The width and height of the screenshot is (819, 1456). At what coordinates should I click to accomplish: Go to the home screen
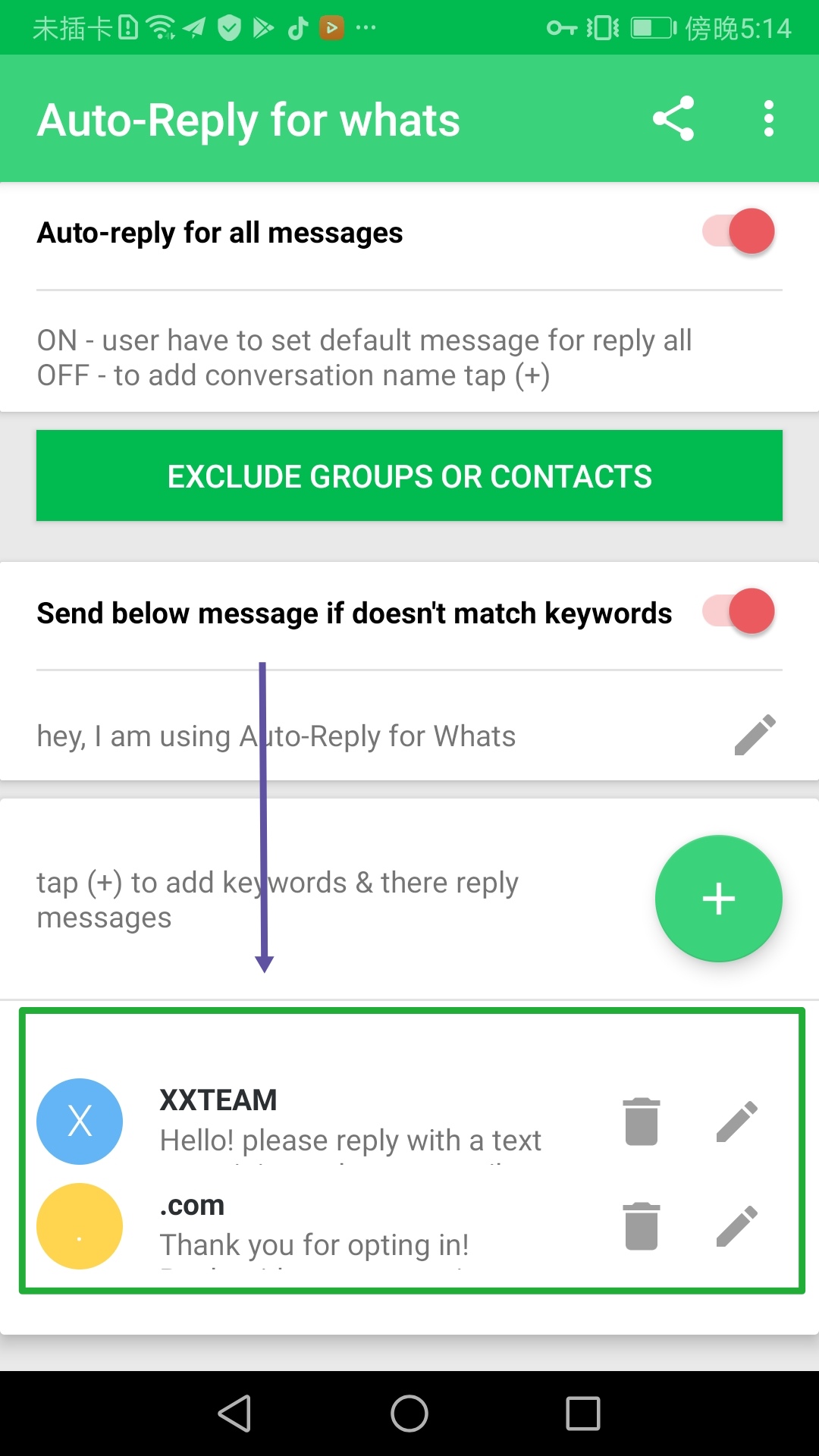(409, 1414)
